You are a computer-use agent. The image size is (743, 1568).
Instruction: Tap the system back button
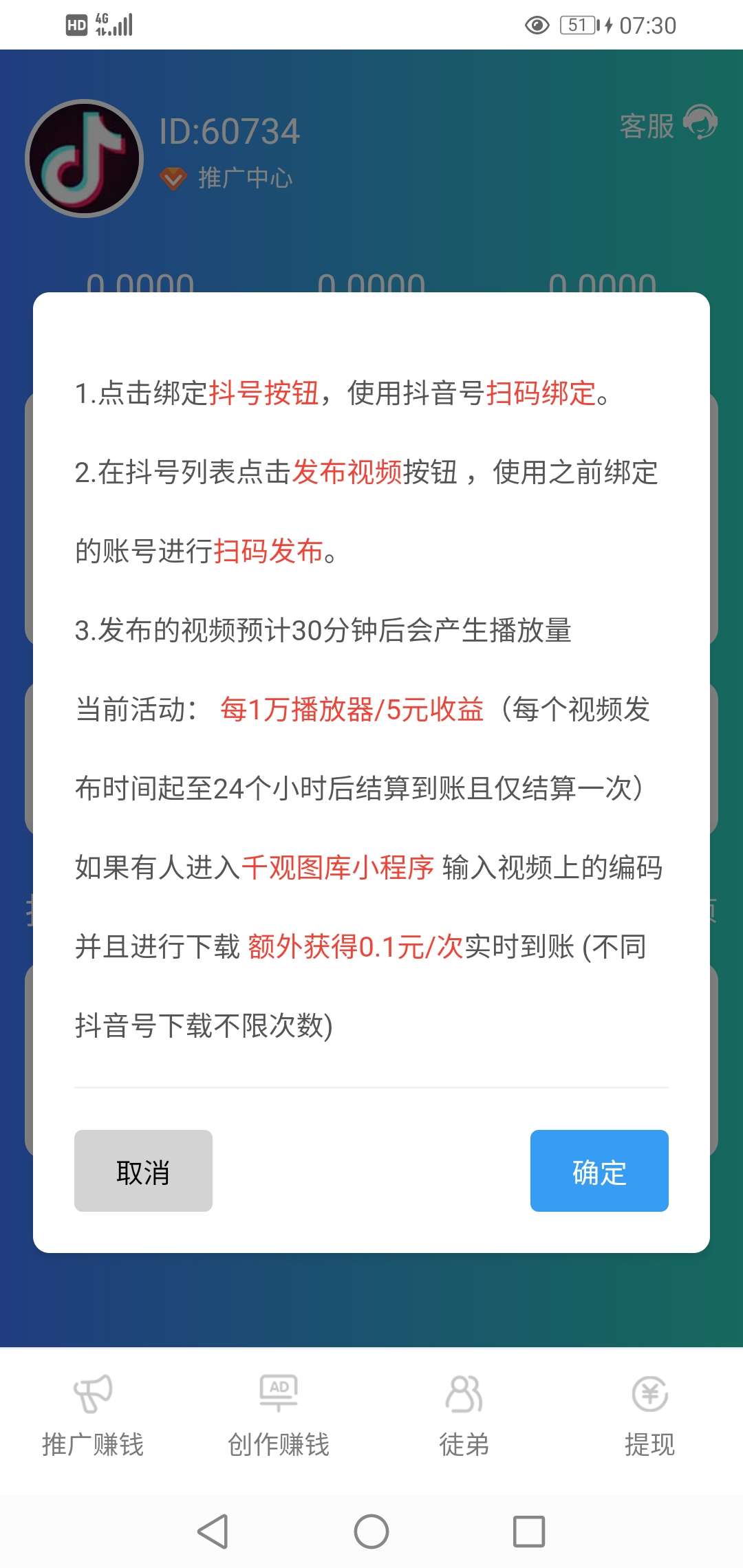(x=213, y=1532)
